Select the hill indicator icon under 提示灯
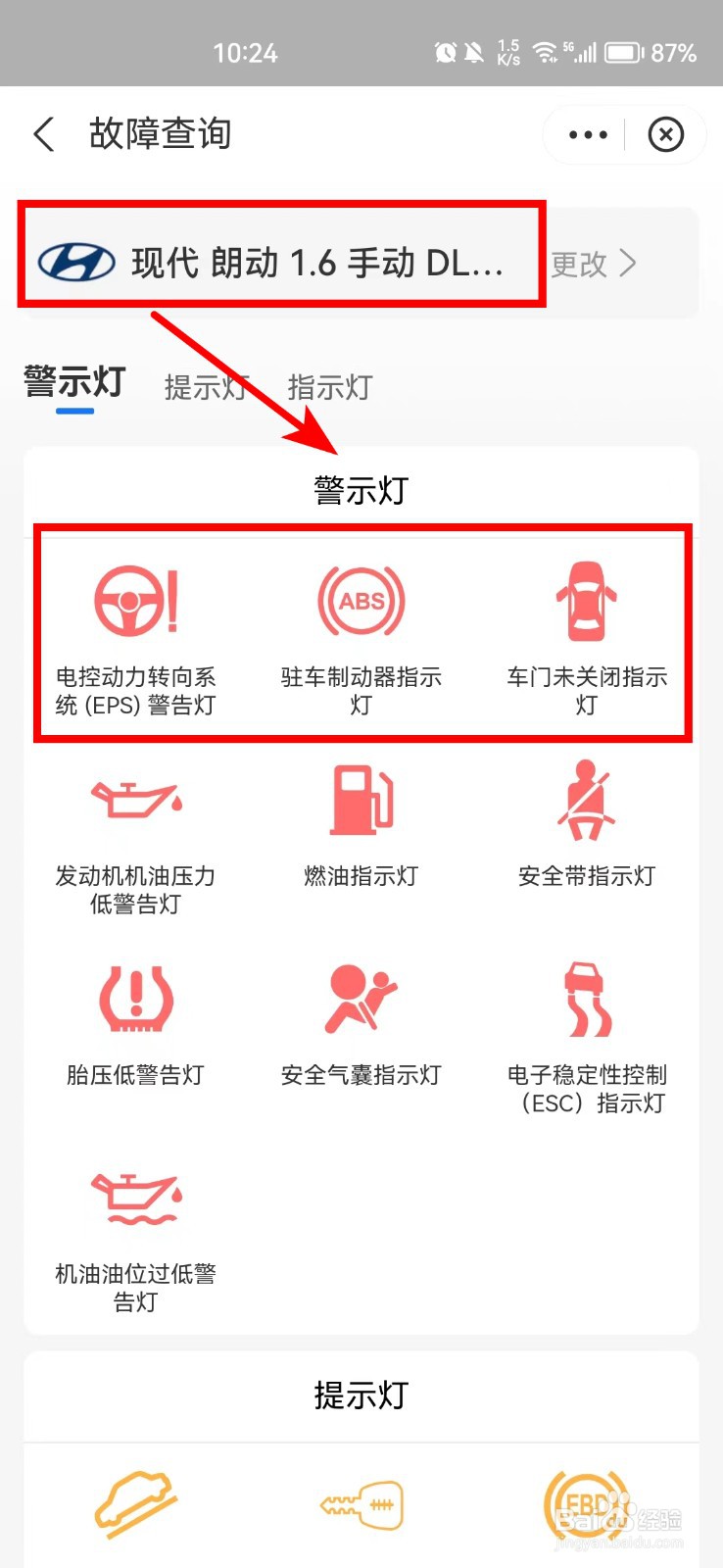Screen dimensions: 723x1568 pos(134,1506)
